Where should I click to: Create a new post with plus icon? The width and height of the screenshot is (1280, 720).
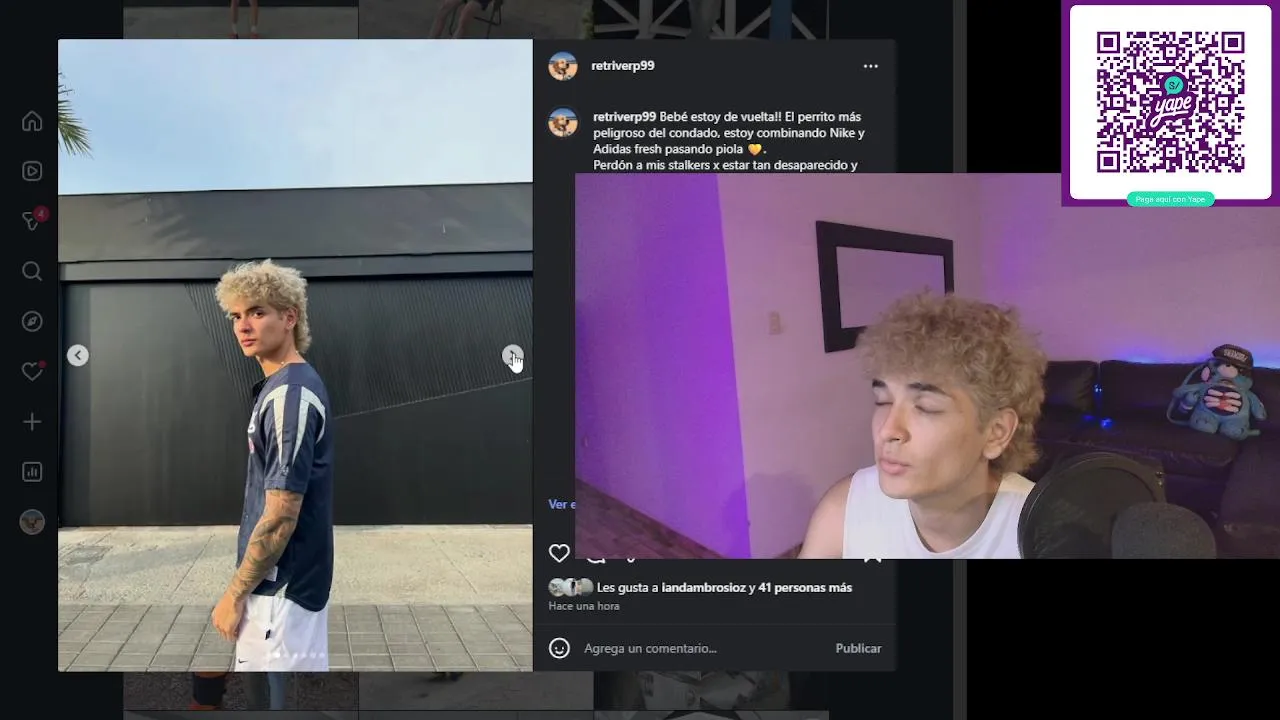32,422
